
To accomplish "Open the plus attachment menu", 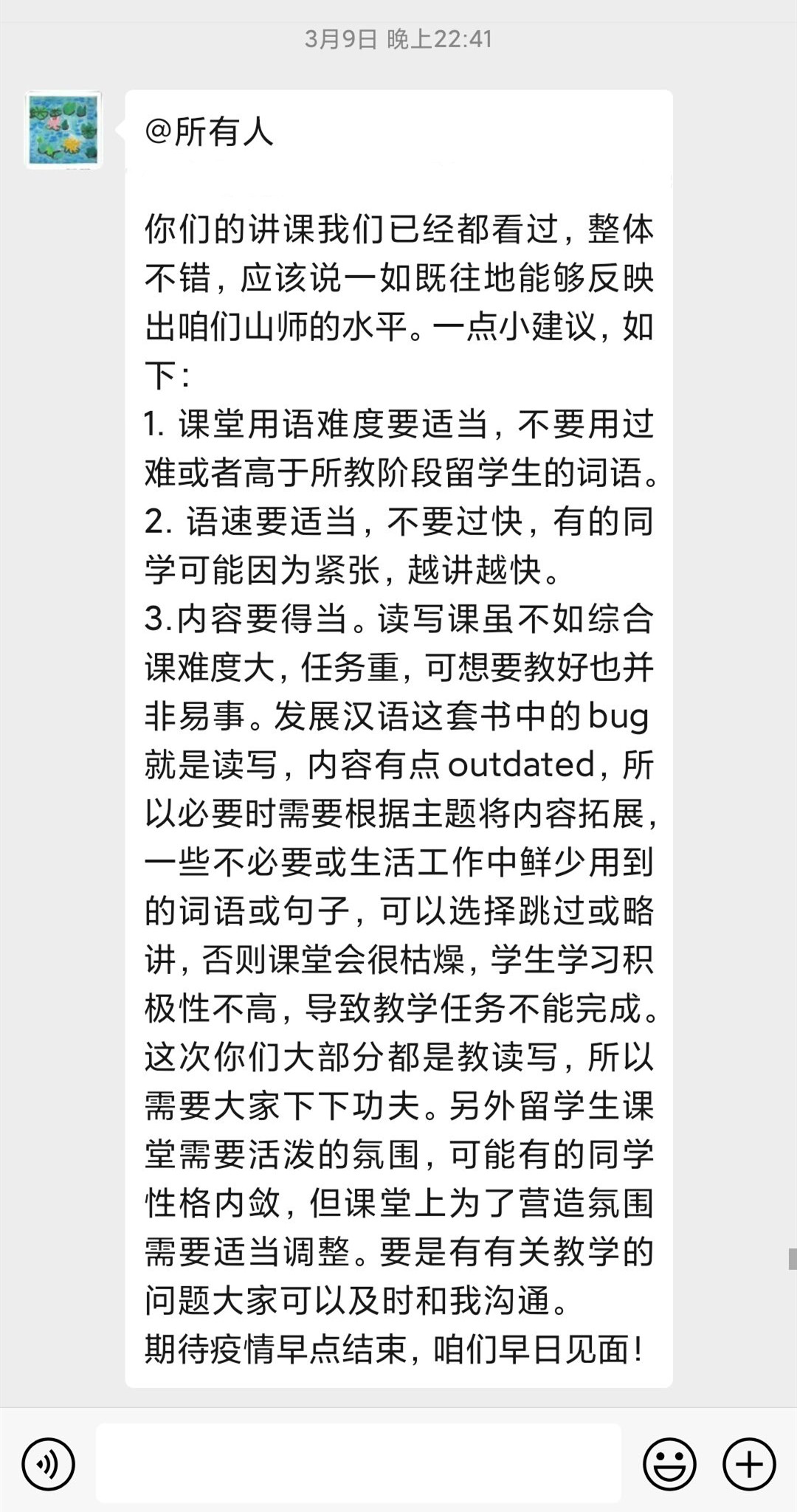I will pos(749,1463).
